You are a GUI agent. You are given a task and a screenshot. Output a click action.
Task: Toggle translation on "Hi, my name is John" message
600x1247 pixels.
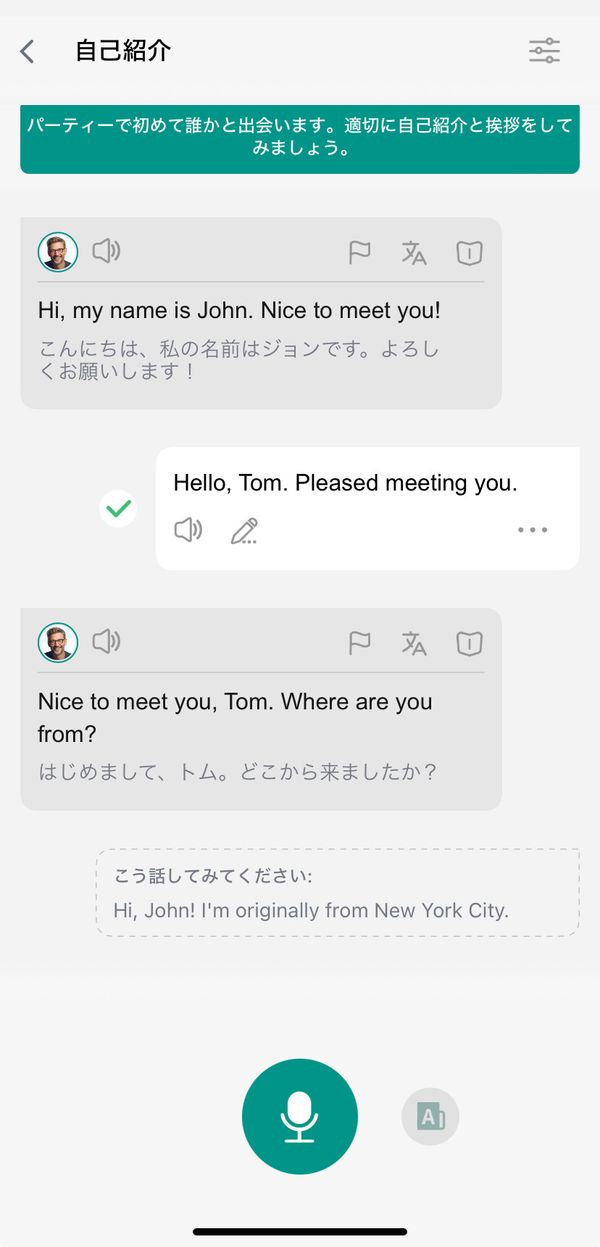[414, 253]
